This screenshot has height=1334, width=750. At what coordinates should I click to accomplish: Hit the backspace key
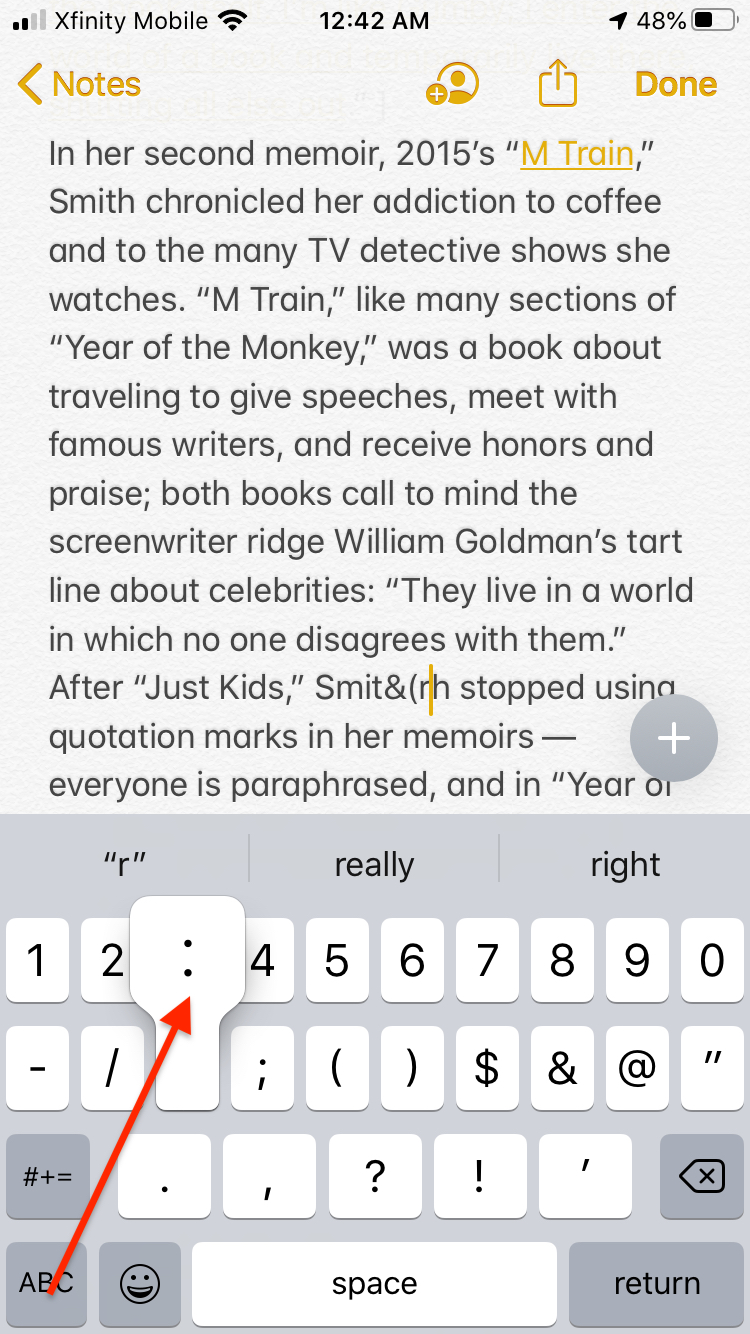(x=702, y=1177)
